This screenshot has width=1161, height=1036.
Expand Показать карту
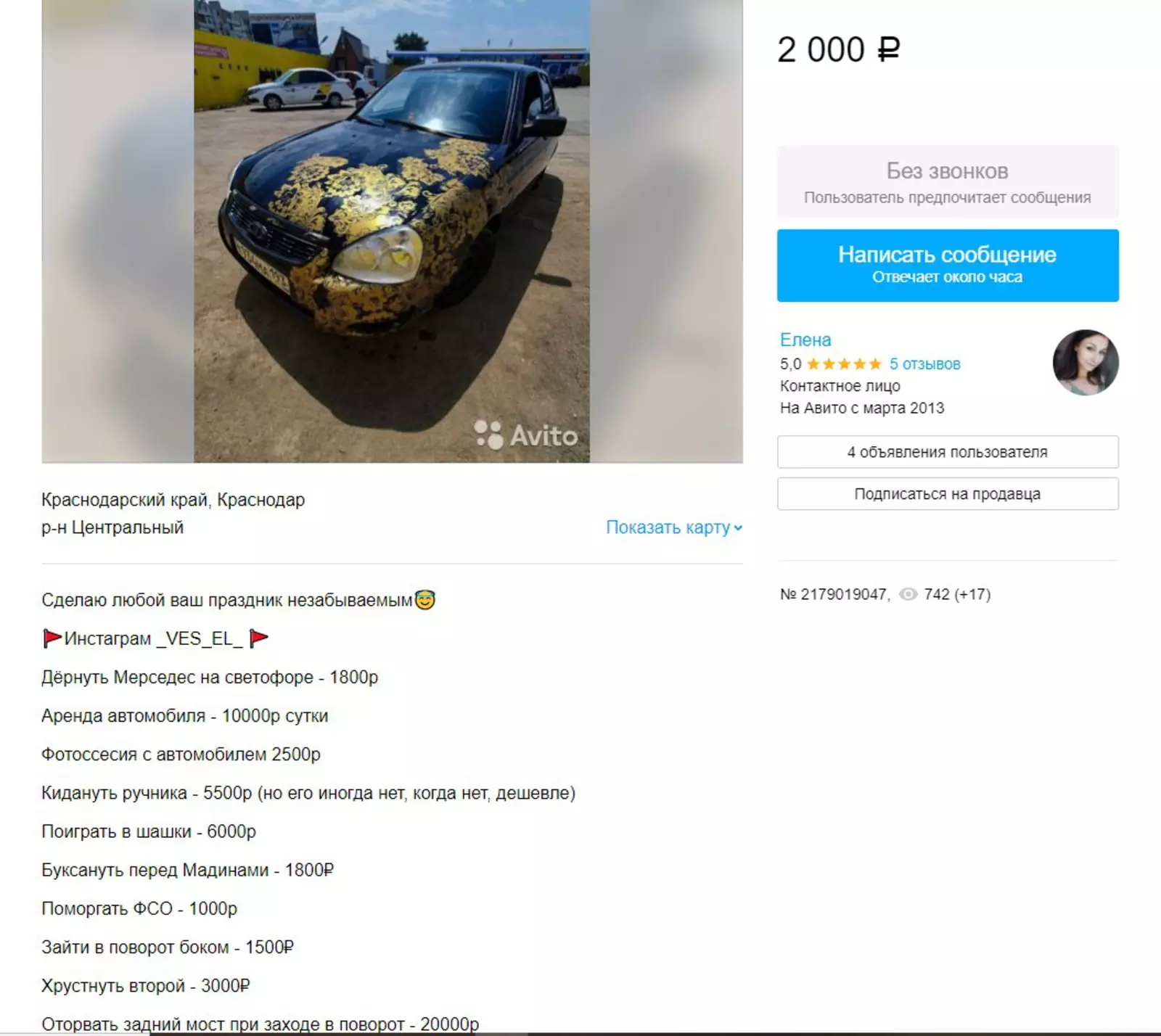pos(673,527)
